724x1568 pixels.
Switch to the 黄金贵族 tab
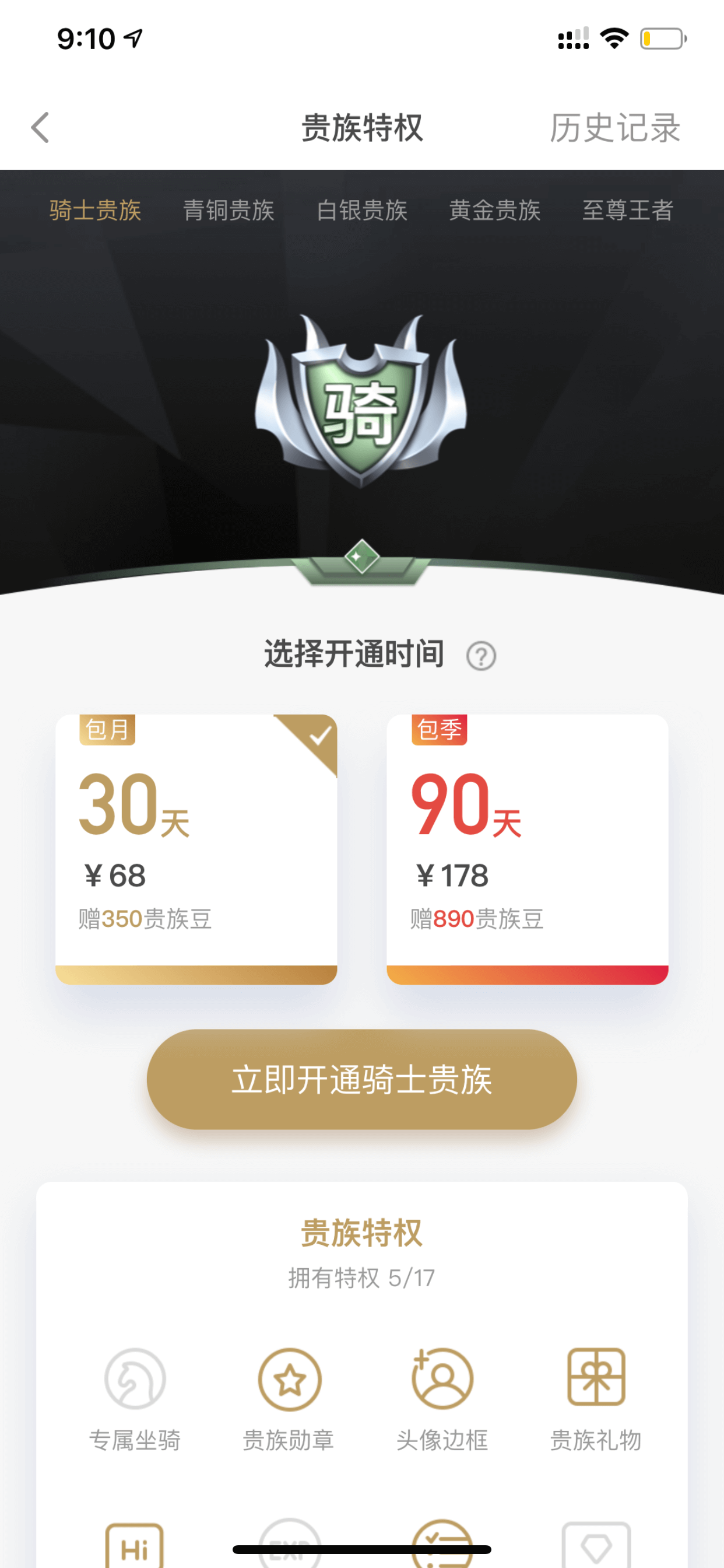495,210
